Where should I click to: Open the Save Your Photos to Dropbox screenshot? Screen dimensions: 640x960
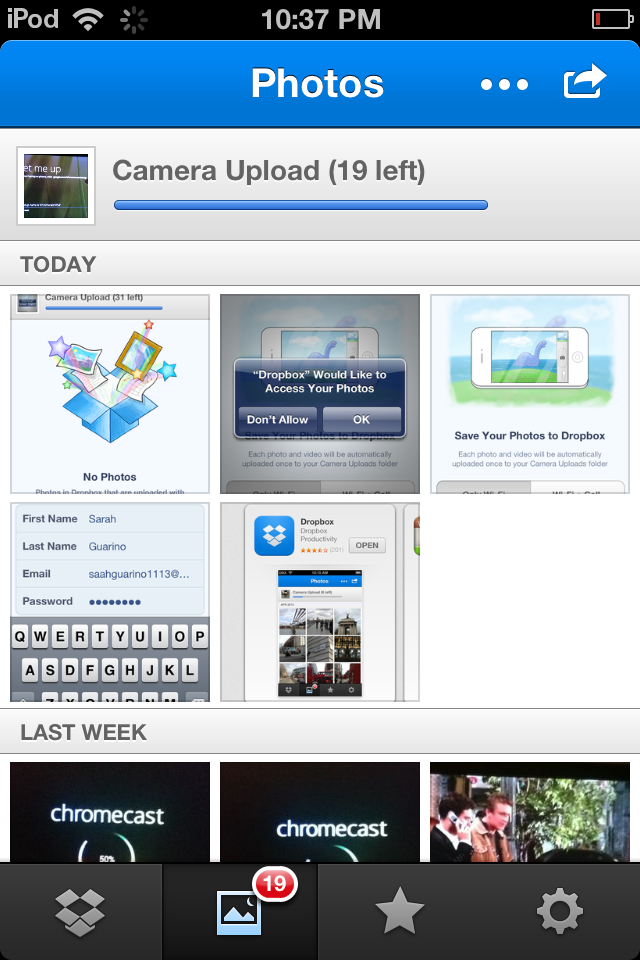(530, 393)
